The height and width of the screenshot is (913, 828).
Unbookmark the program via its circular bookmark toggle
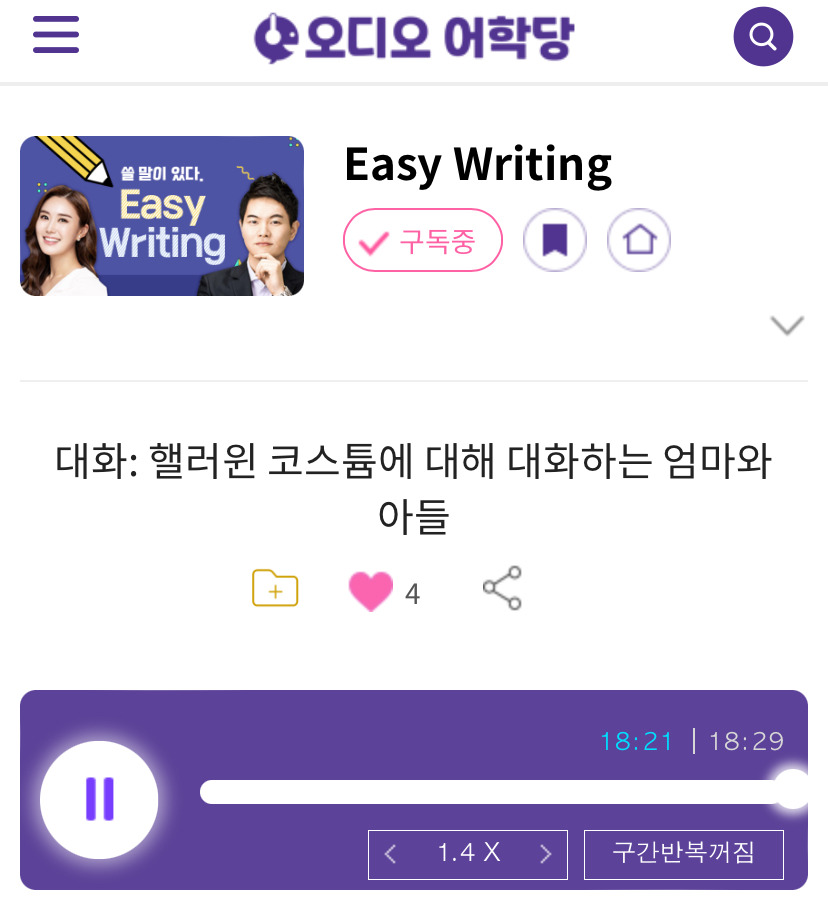[x=555, y=240]
